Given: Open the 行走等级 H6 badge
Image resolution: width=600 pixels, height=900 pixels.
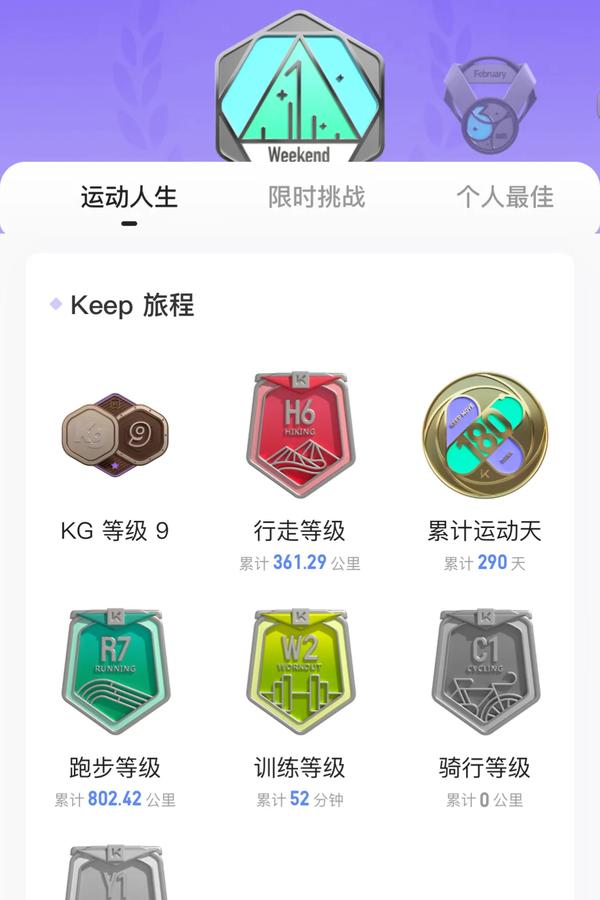Looking at the screenshot, I should 300,435.
